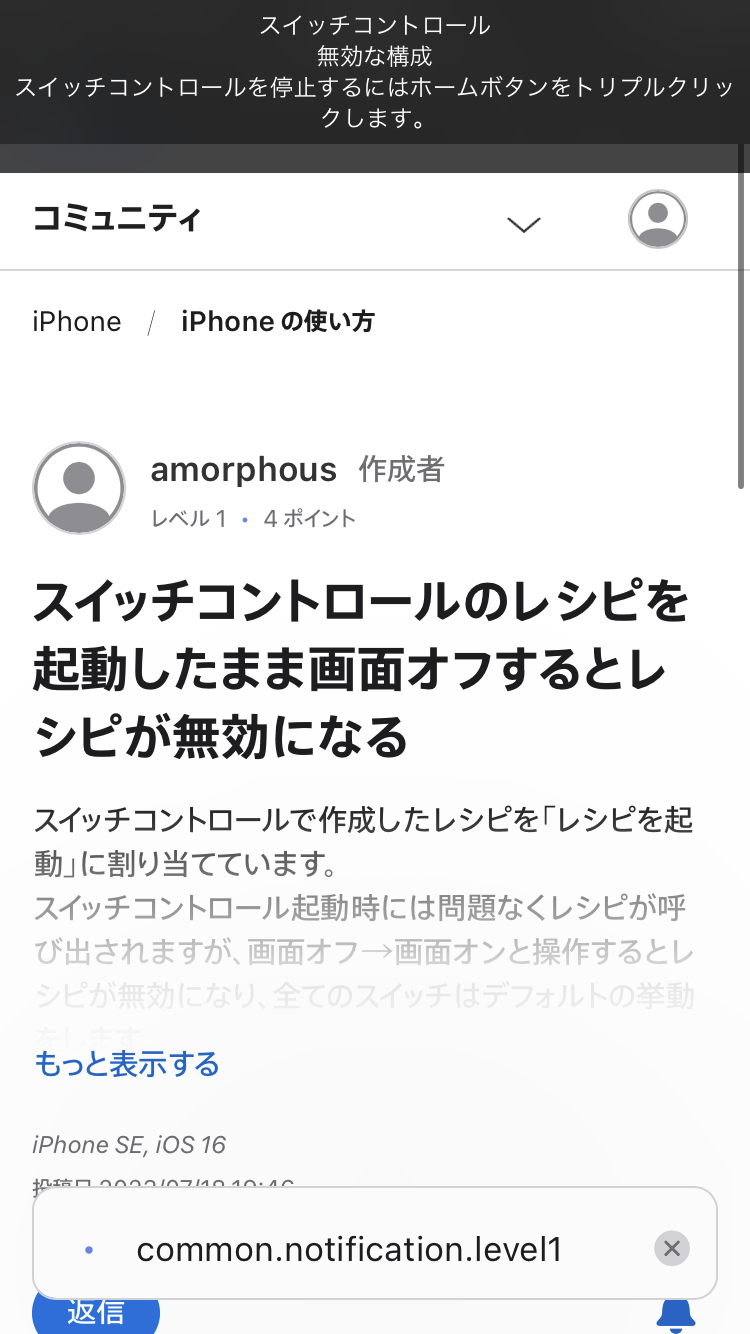The height and width of the screenshot is (1334, 750).
Task: Go to the iPhone breadcrumb link
Action: (77, 322)
